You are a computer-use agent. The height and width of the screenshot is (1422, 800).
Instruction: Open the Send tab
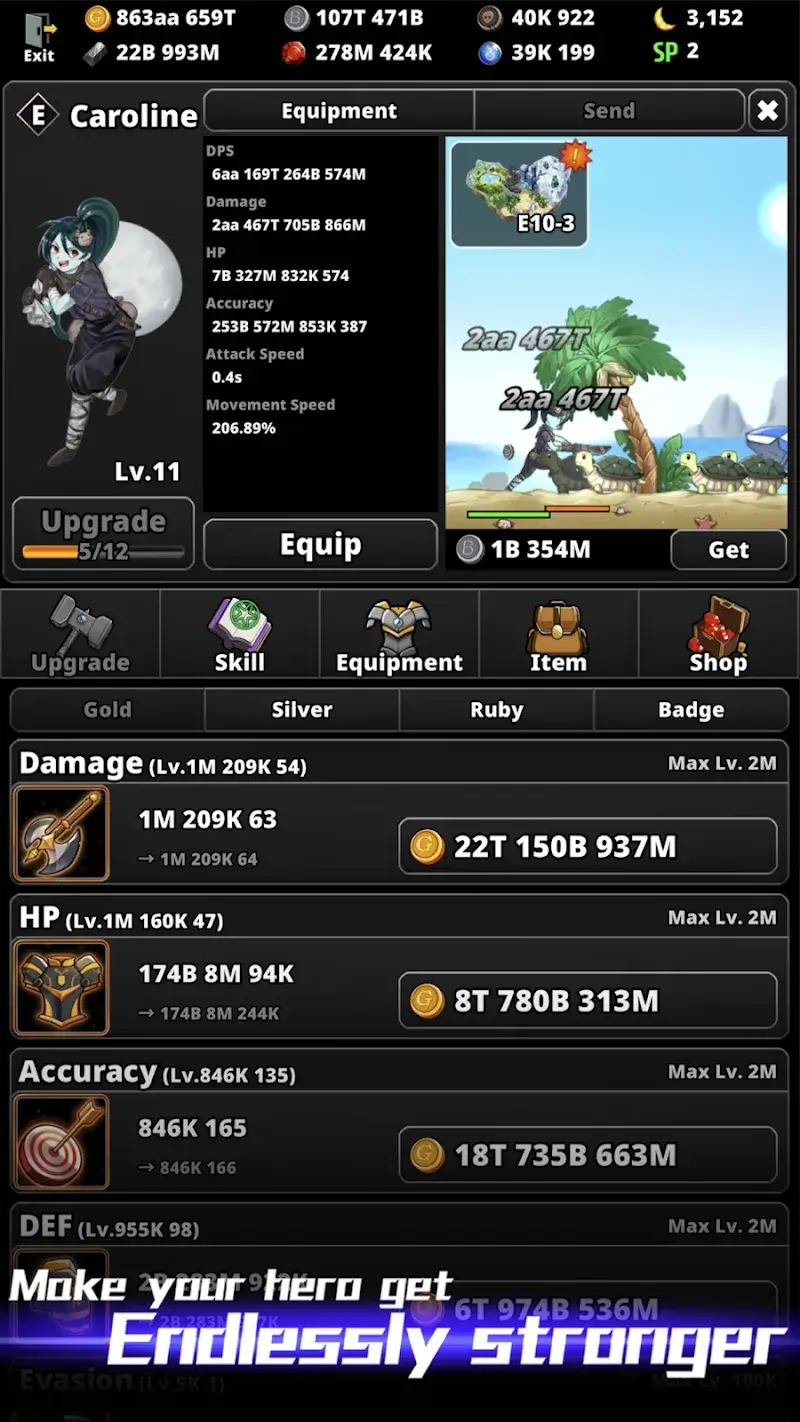tap(608, 111)
